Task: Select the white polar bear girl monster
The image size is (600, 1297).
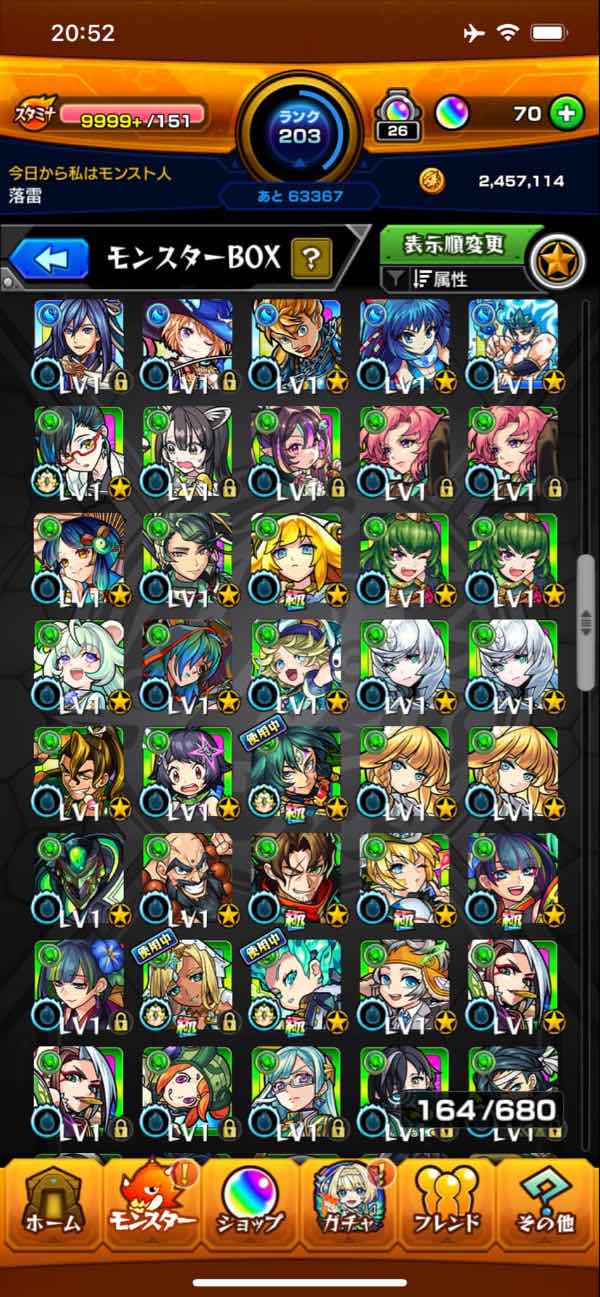Action: pyautogui.click(x=79, y=666)
